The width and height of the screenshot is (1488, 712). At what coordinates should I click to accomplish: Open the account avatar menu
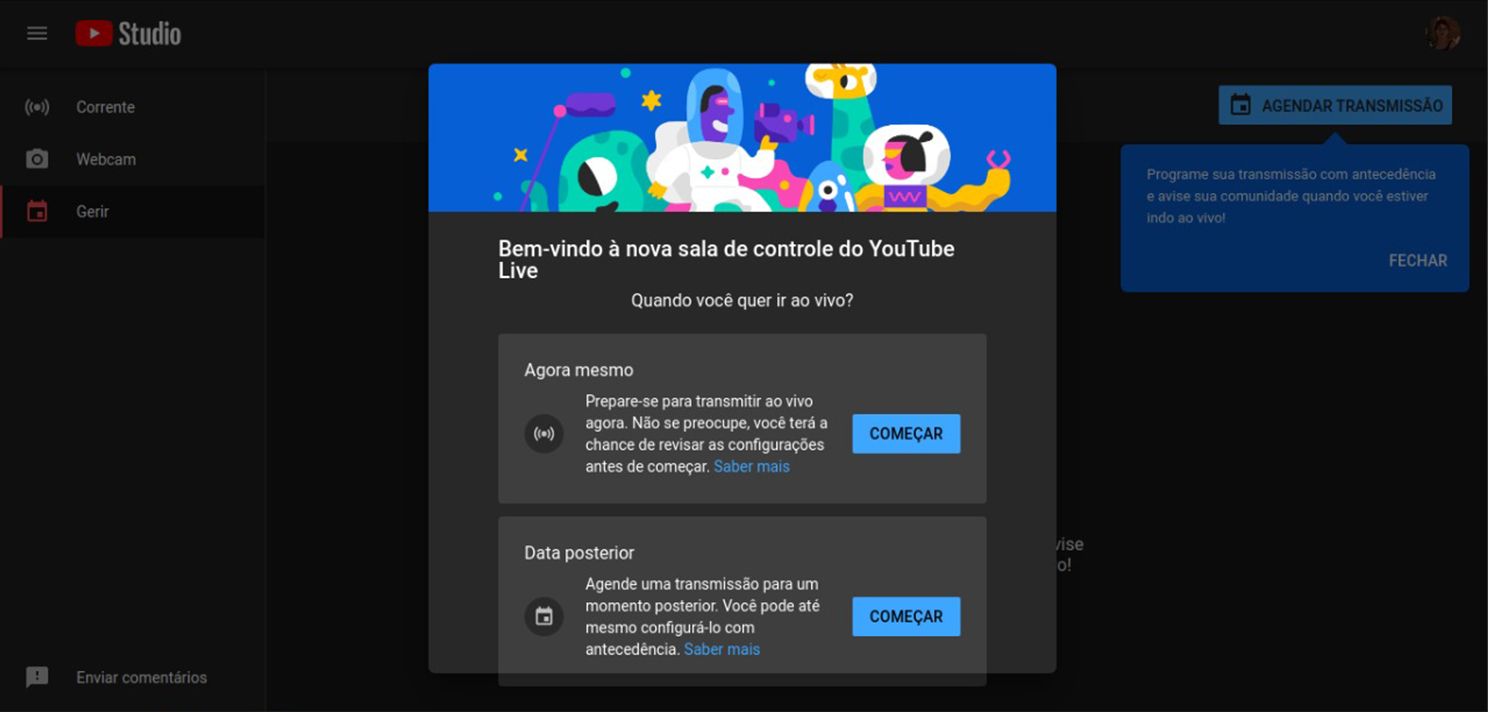coord(1443,33)
